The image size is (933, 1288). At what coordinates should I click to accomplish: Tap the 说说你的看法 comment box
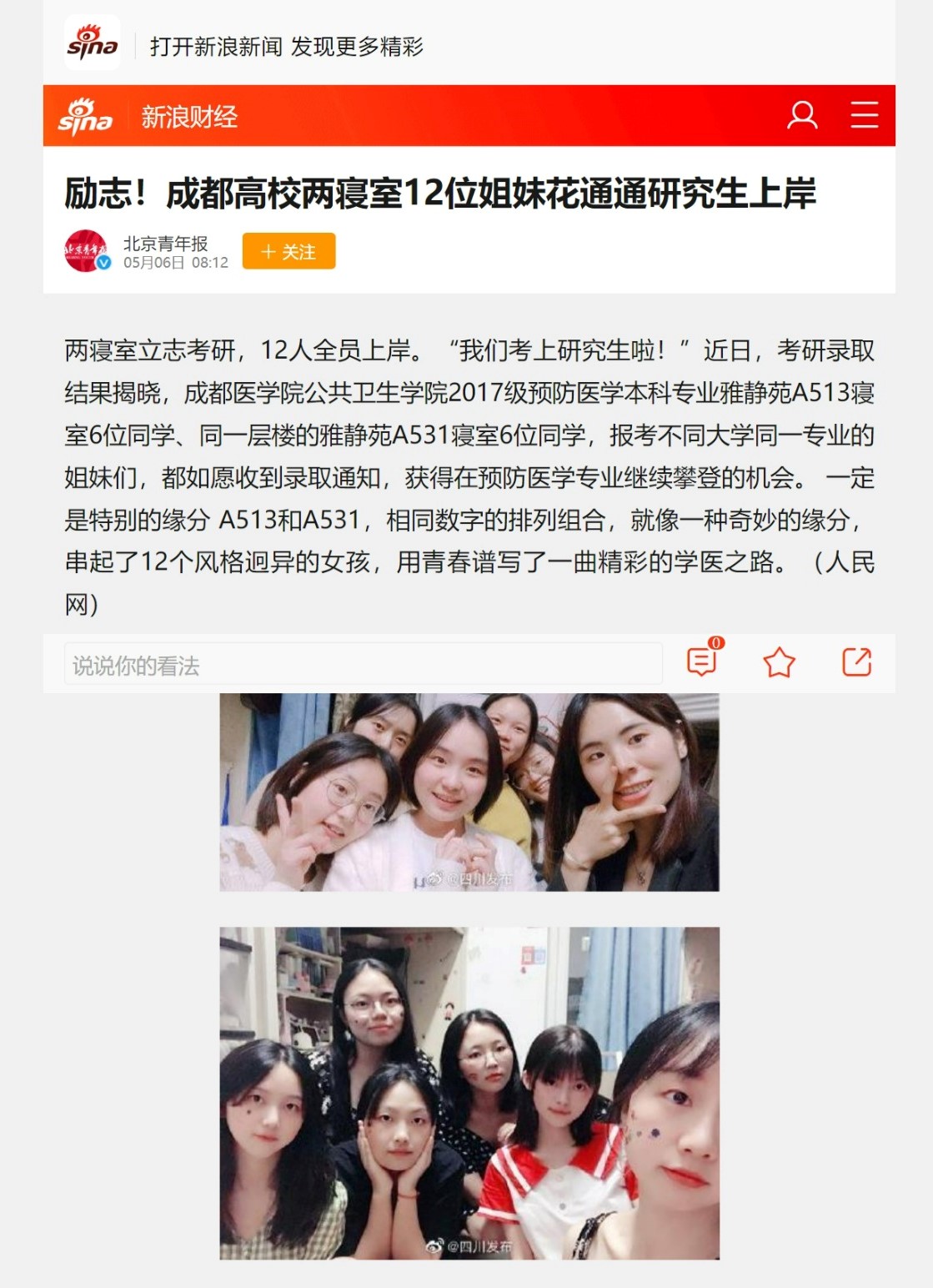(363, 665)
